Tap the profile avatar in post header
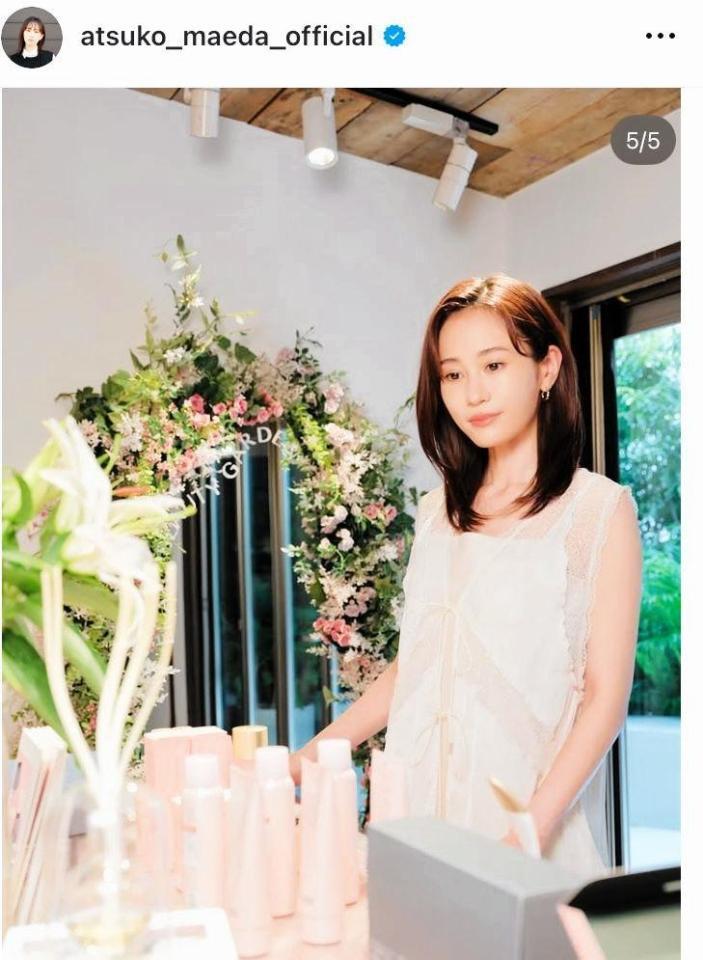The image size is (703, 960). coord(32,37)
